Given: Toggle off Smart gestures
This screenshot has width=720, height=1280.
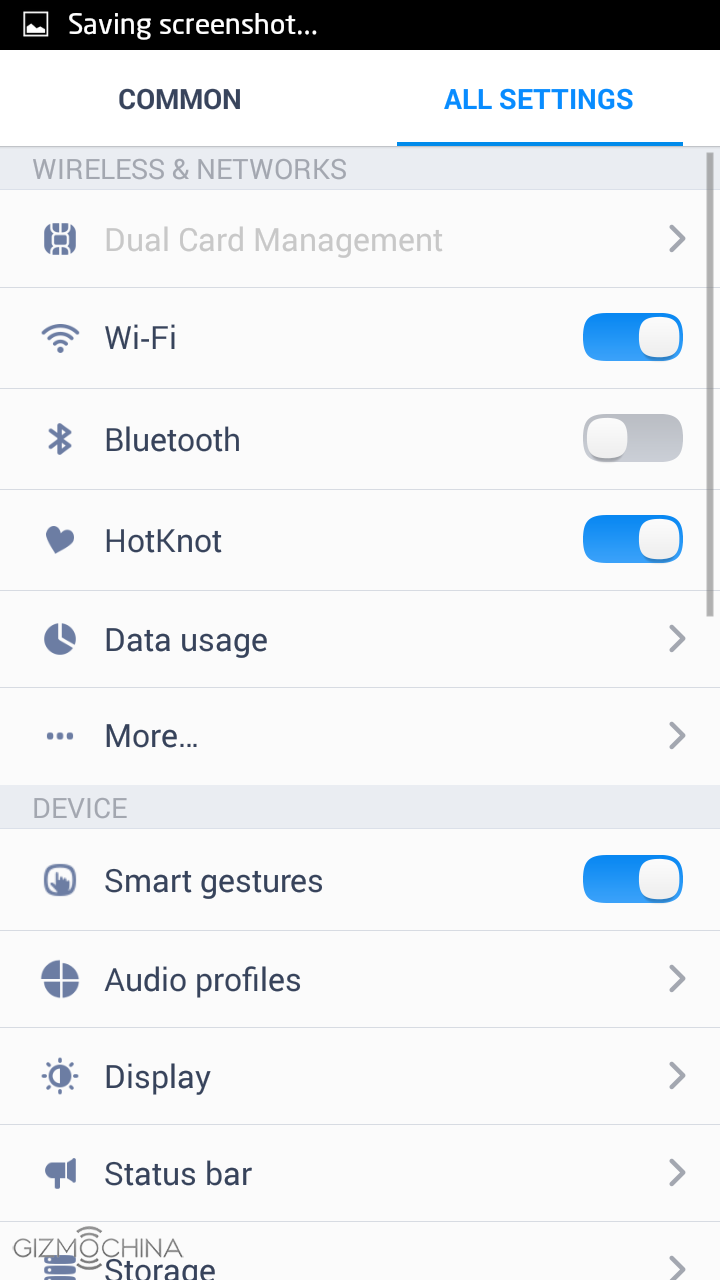Looking at the screenshot, I should tap(632, 880).
